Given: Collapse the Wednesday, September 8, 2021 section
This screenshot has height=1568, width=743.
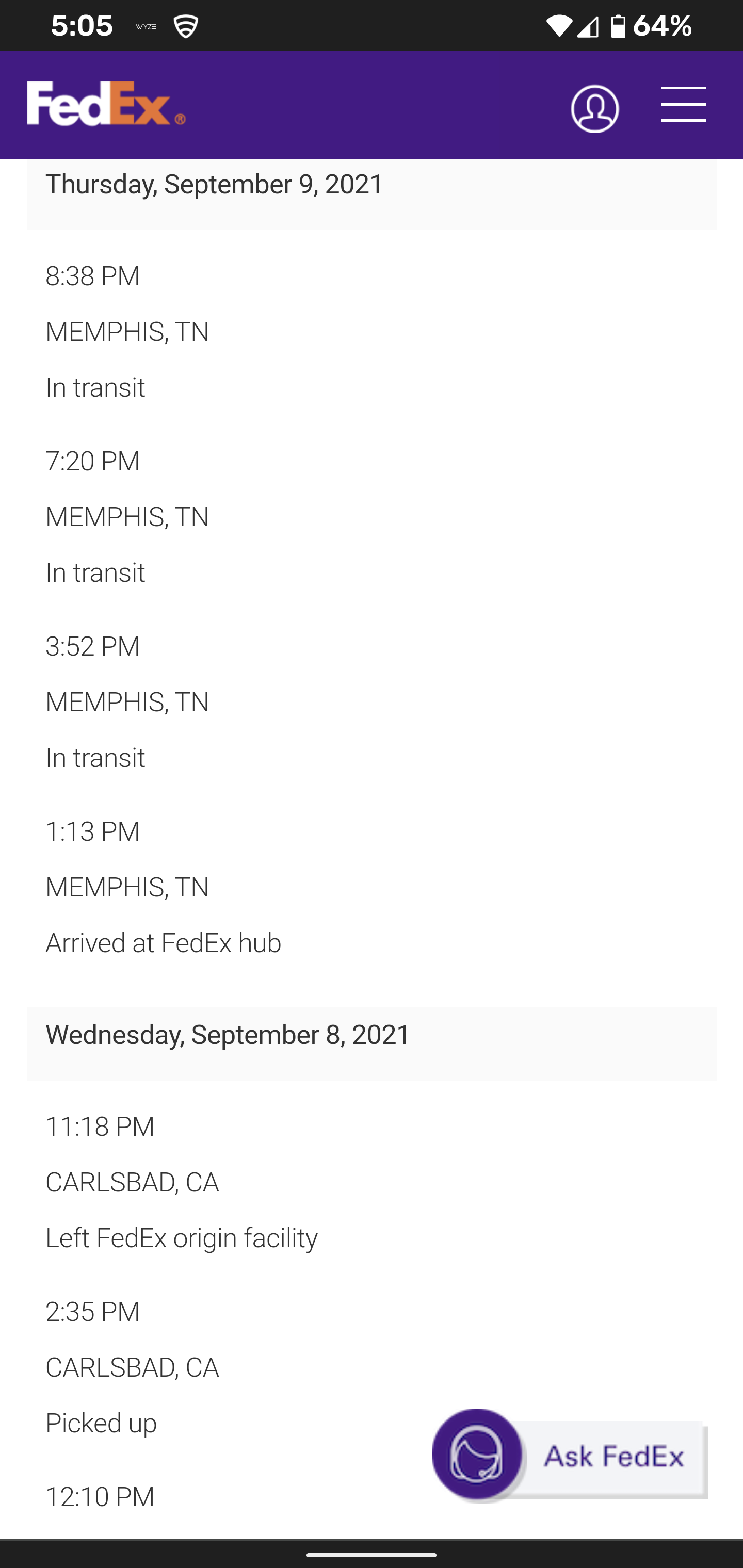Looking at the screenshot, I should pos(227,1034).
